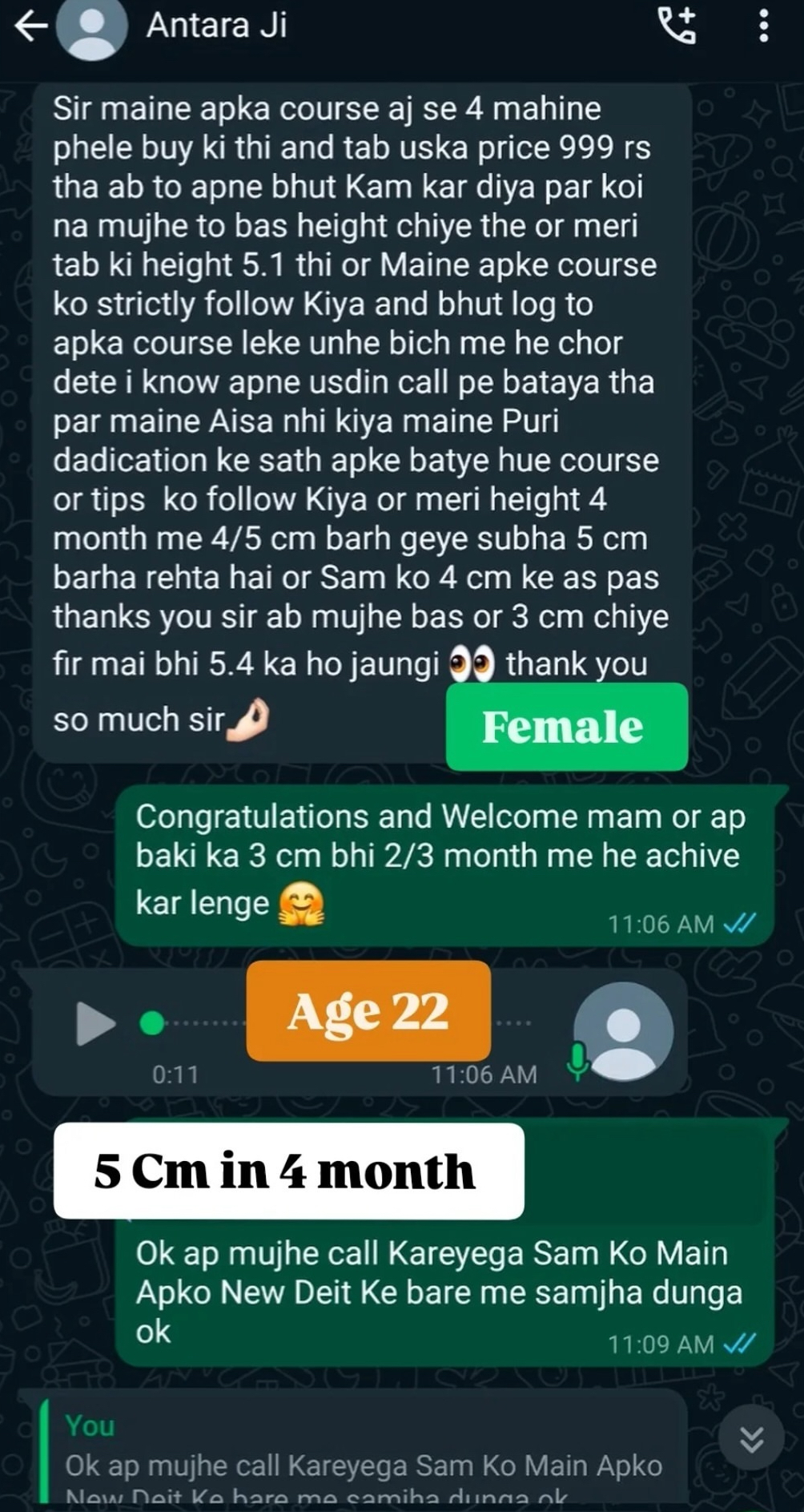804x1512 pixels.
Task: Open the overflow menu
Action: click(x=763, y=26)
